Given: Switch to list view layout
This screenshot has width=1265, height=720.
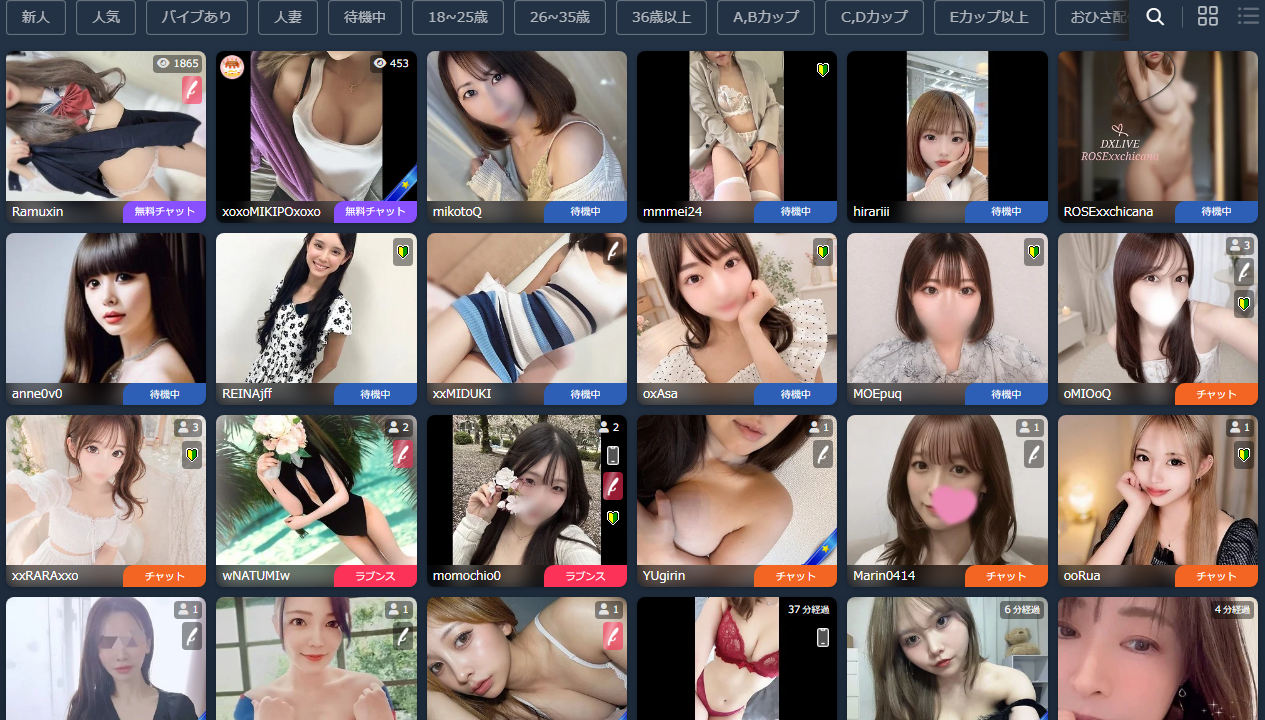Looking at the screenshot, I should 1248,16.
